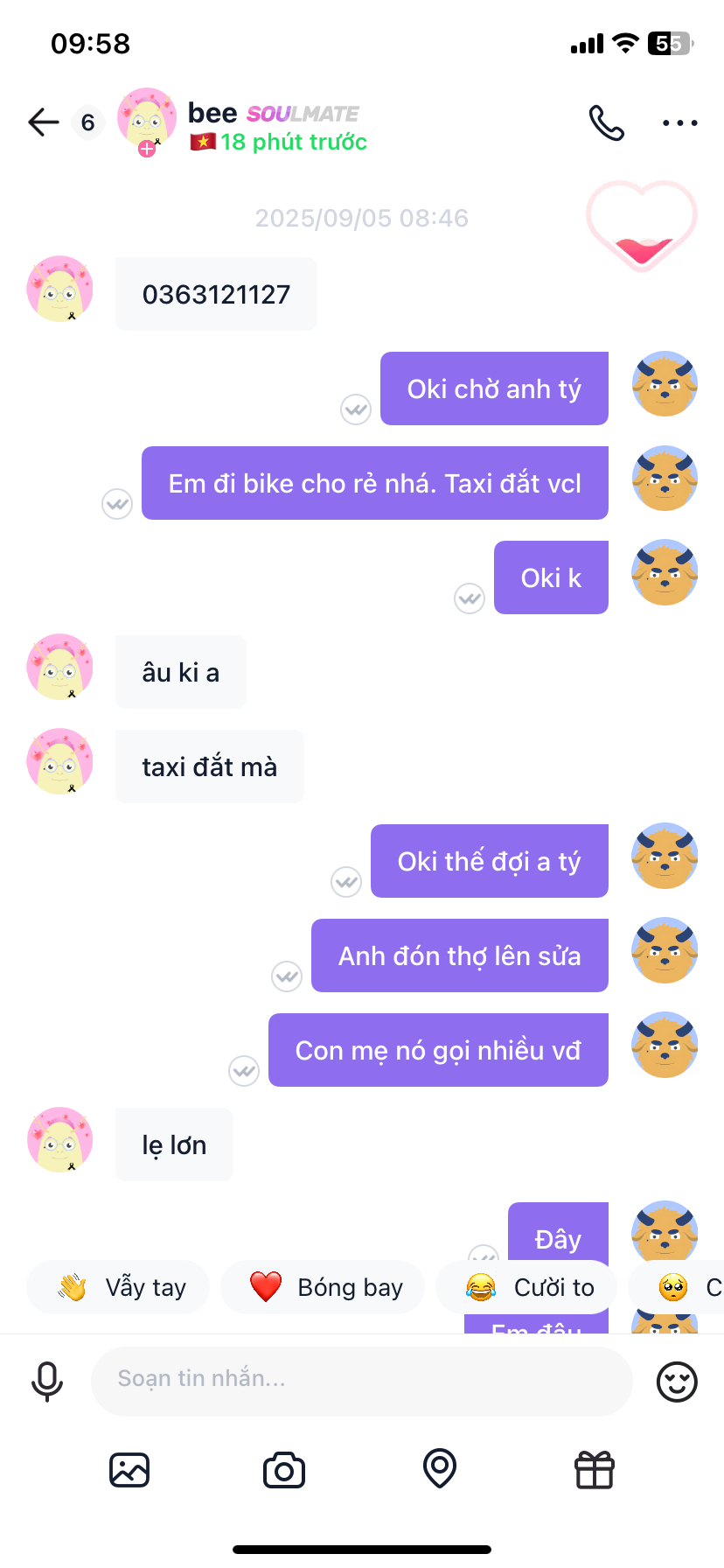Send a gift to bee

(595, 1470)
